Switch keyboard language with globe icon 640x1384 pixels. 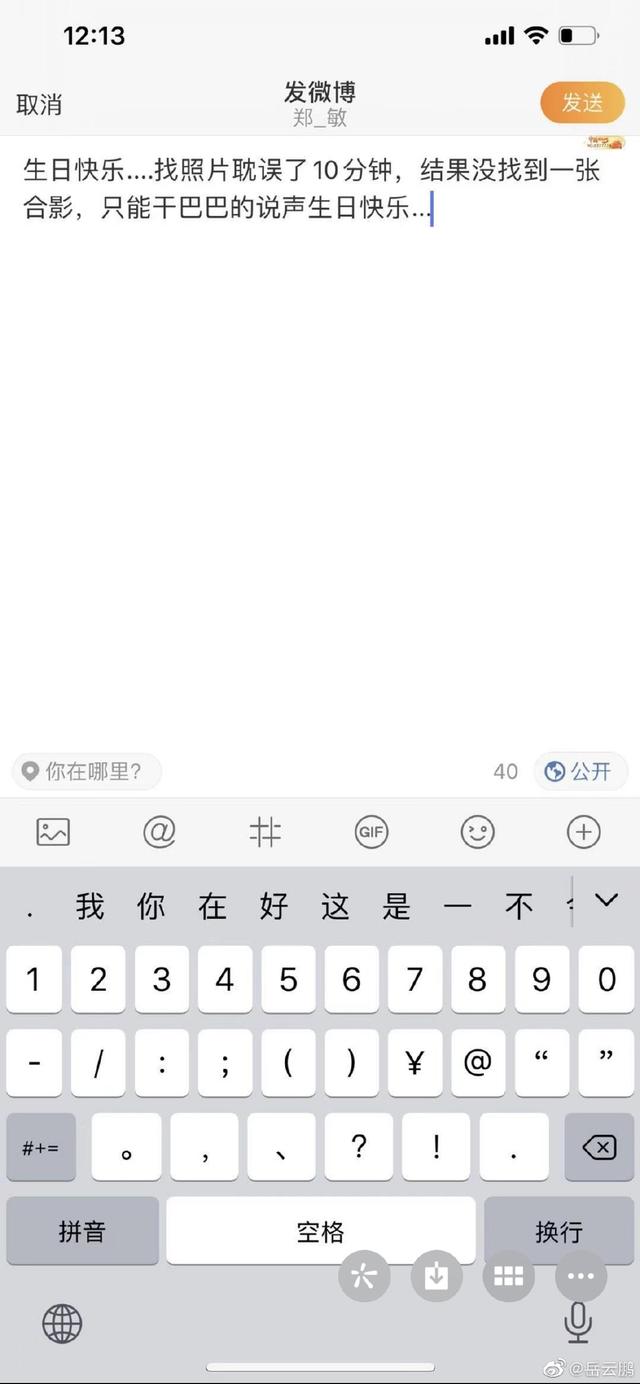coord(62,1323)
